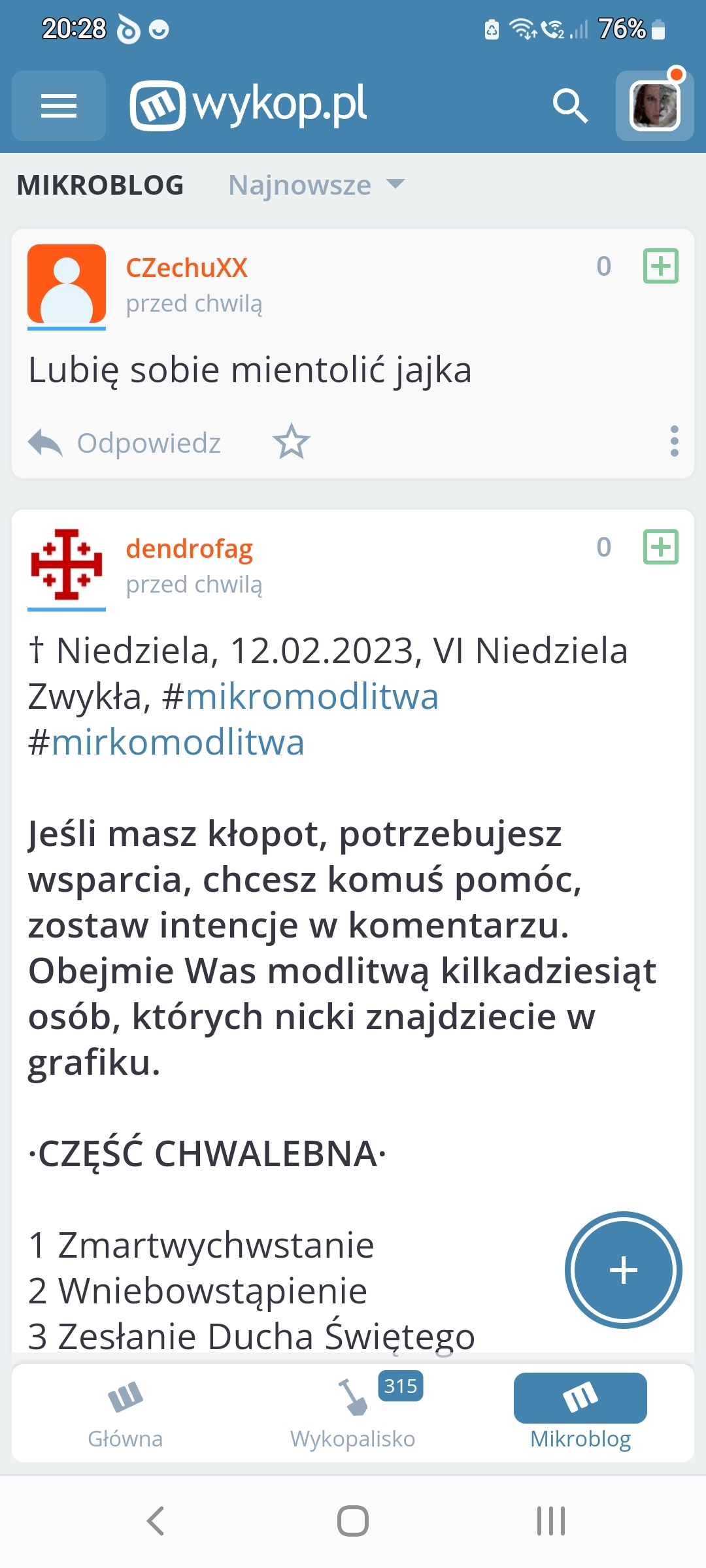
Task: Reply to CZechuXX's post via Odpowiedz
Action: point(126,443)
